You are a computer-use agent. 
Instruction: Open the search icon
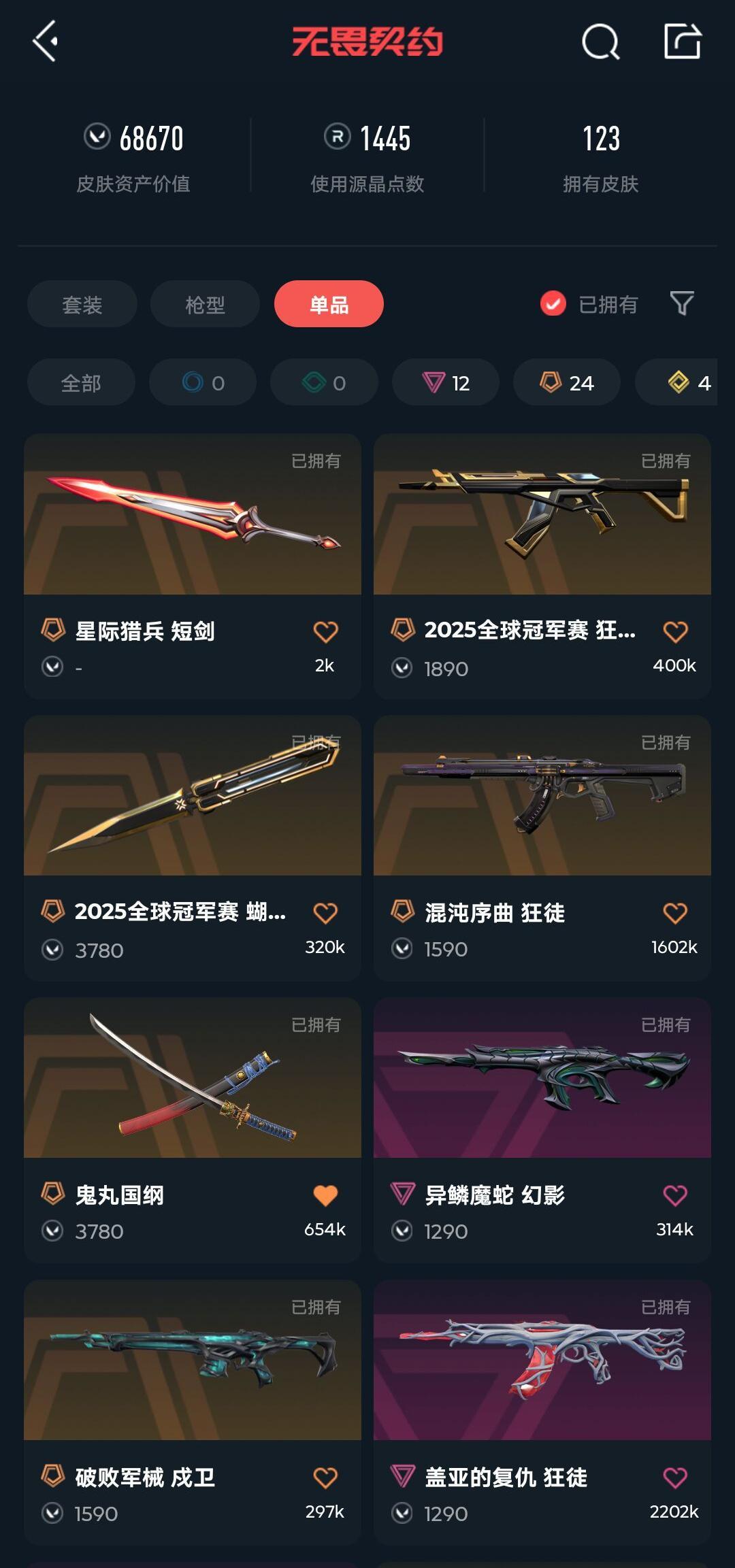600,42
